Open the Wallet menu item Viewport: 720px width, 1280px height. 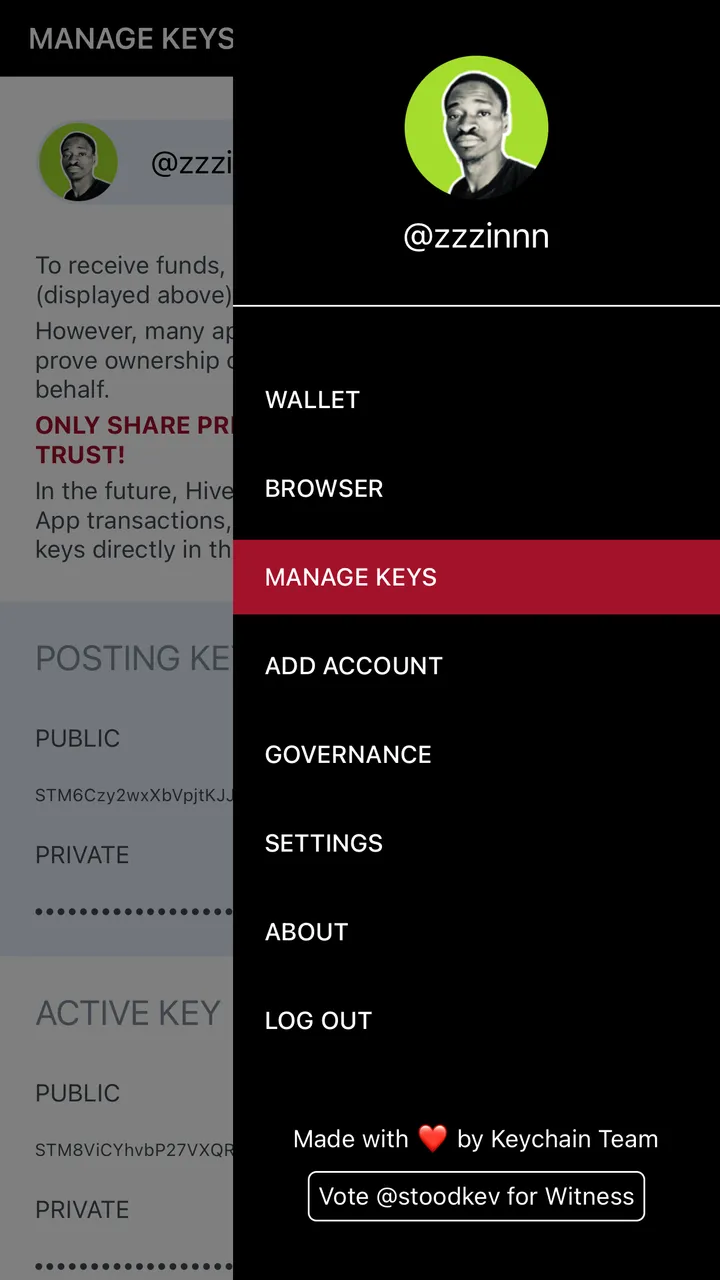pyautogui.click(x=312, y=400)
